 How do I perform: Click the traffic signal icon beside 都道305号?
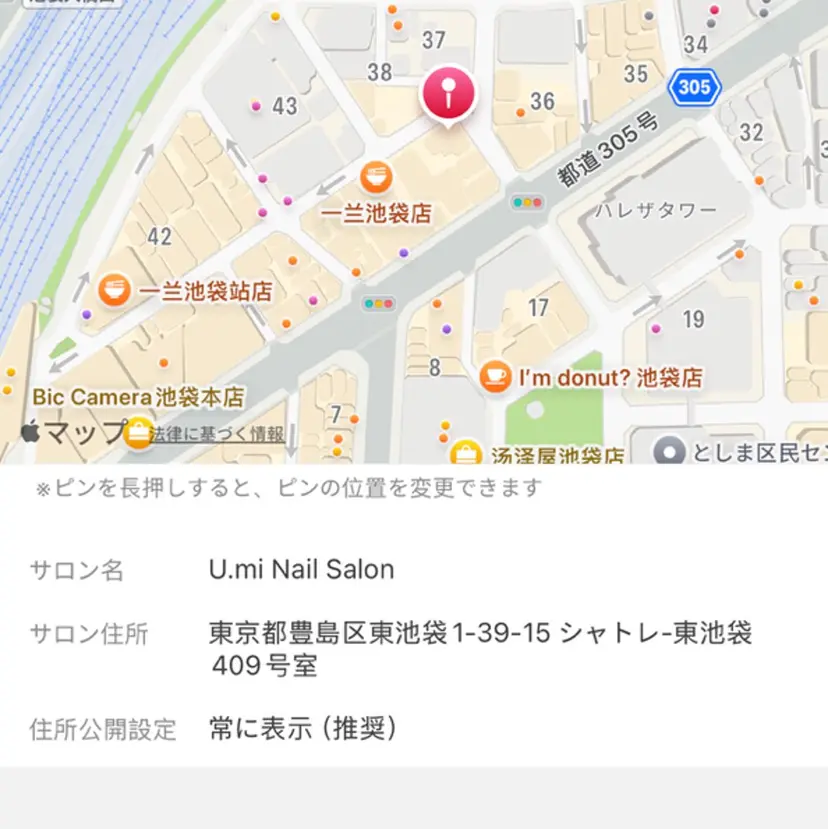pos(530,203)
